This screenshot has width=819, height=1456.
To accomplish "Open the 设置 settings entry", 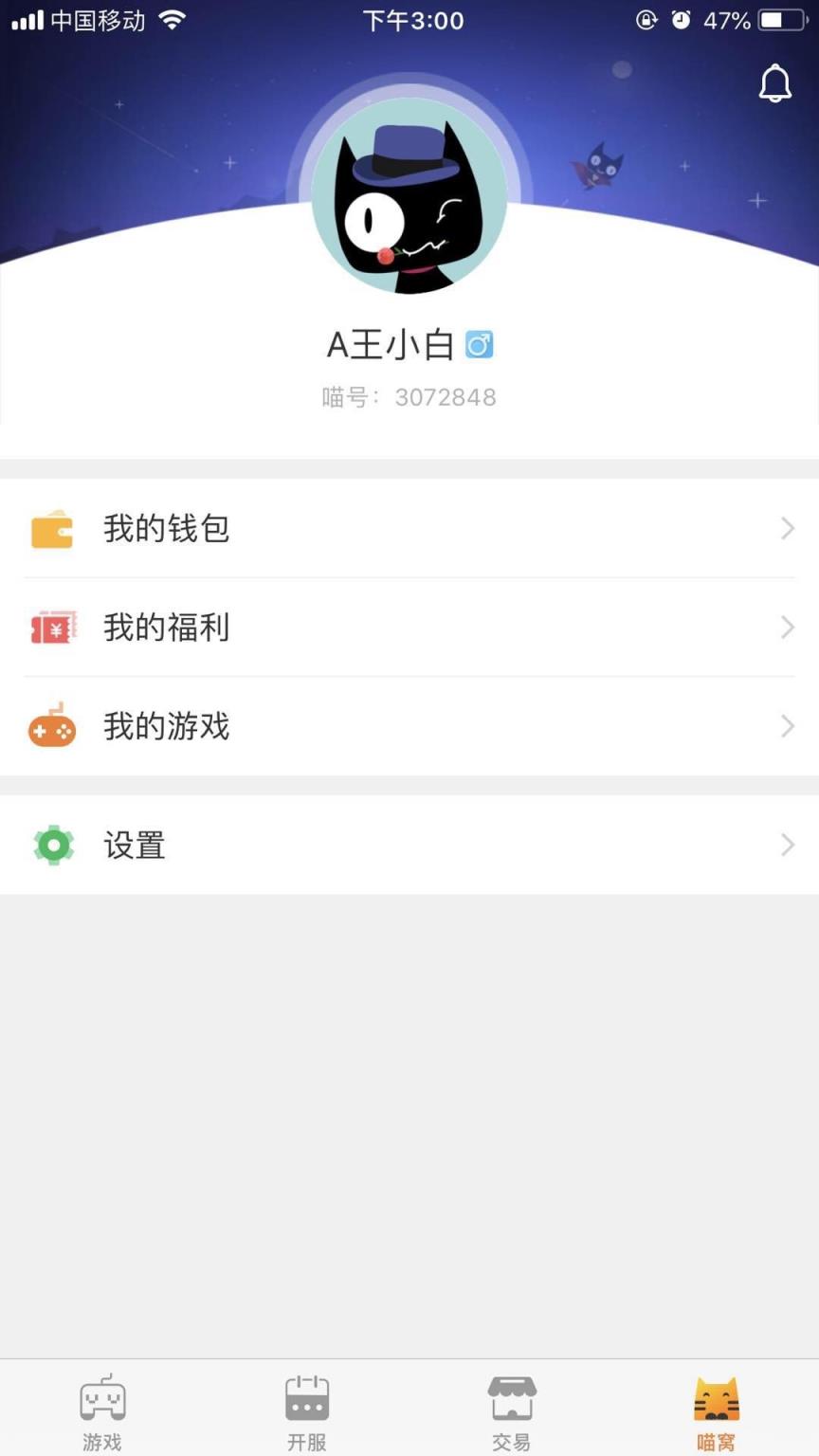I will (134, 845).
